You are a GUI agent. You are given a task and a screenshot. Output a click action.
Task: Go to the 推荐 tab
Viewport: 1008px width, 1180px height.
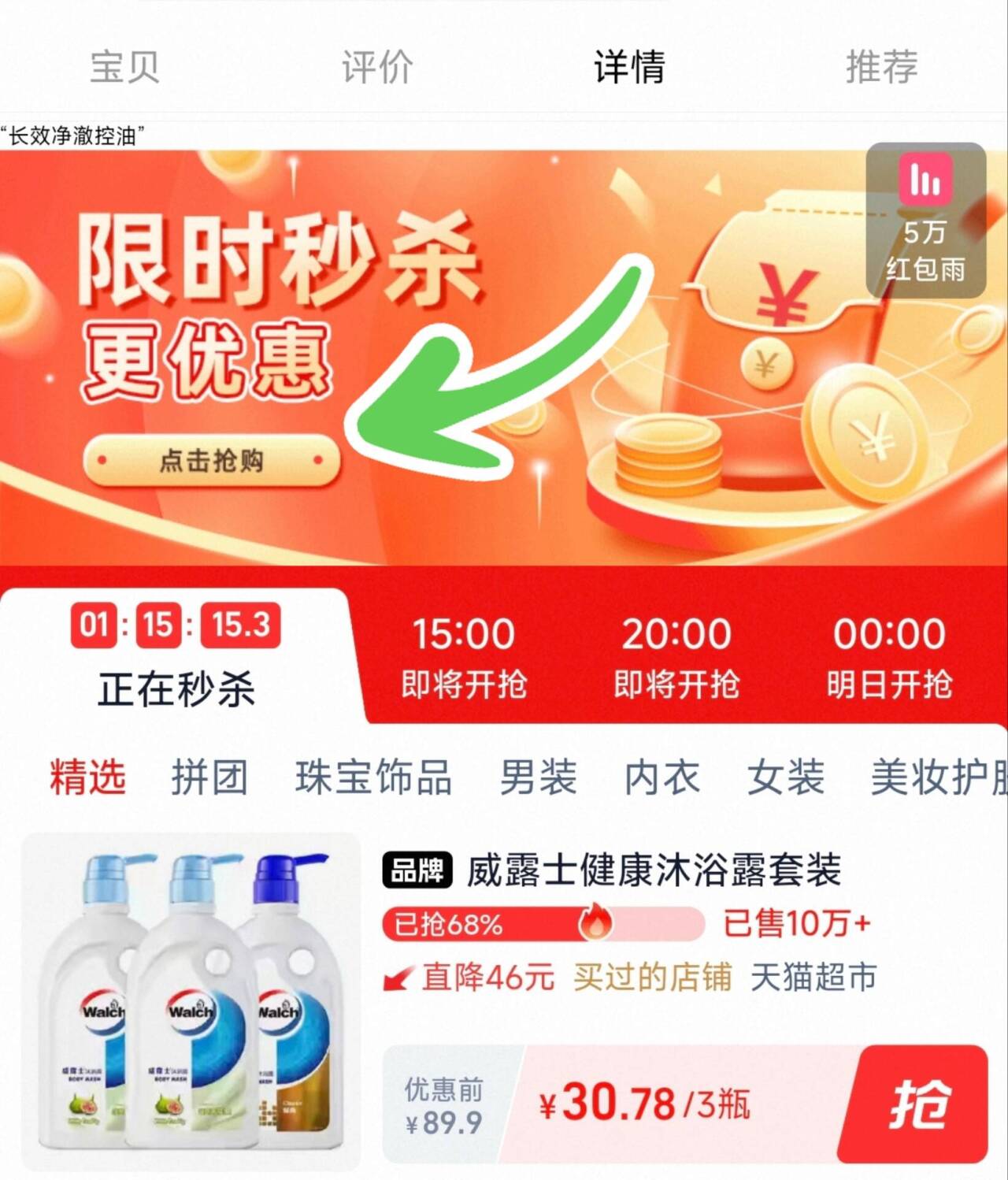tap(881, 66)
